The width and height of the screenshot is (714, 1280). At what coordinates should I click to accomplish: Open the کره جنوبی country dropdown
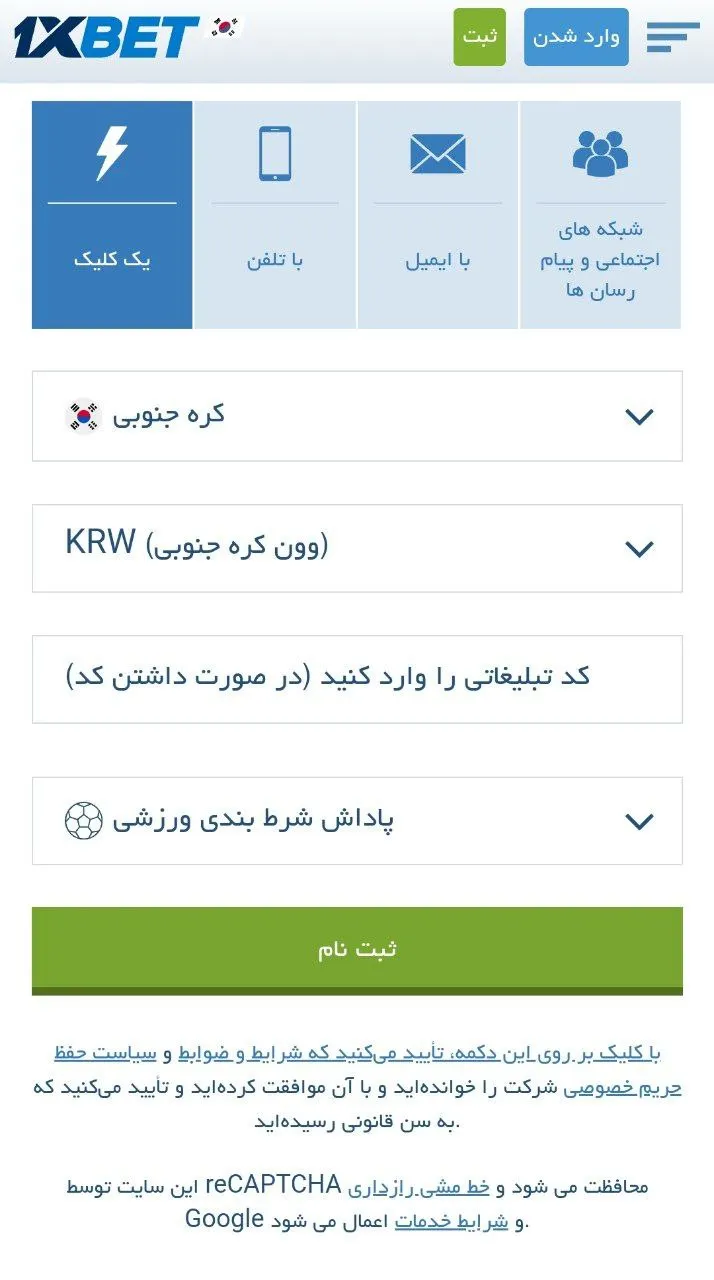[x=357, y=416]
